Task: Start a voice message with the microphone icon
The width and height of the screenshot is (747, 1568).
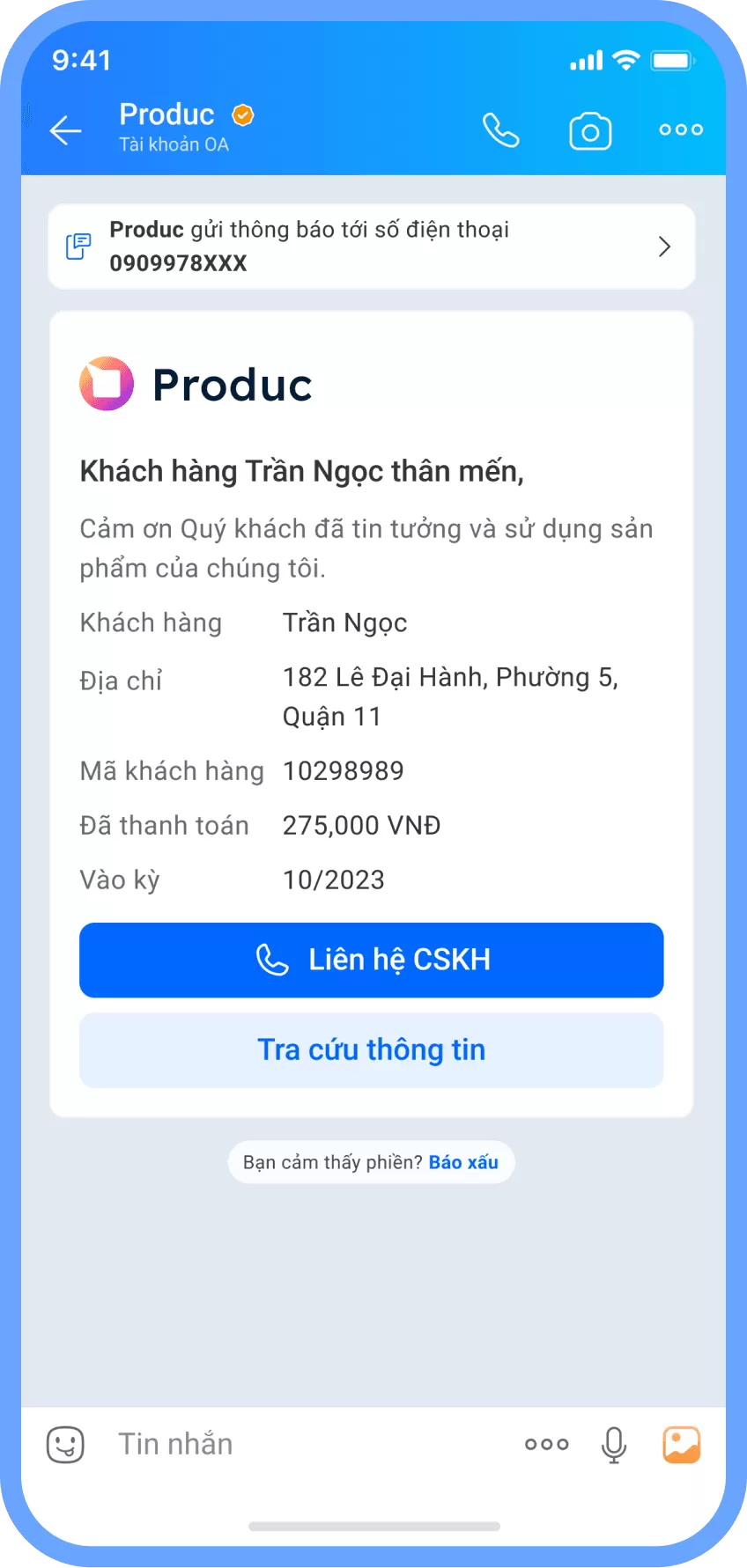Action: click(614, 1443)
